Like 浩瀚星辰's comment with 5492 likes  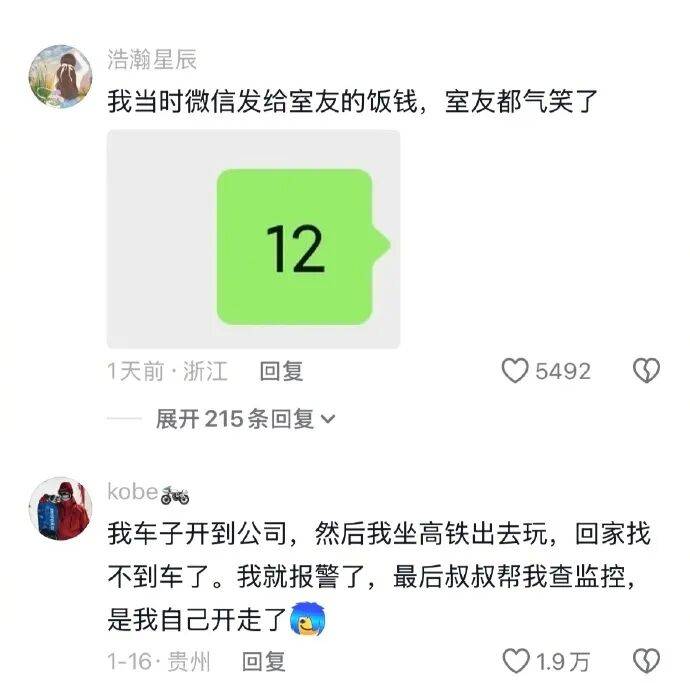(515, 372)
